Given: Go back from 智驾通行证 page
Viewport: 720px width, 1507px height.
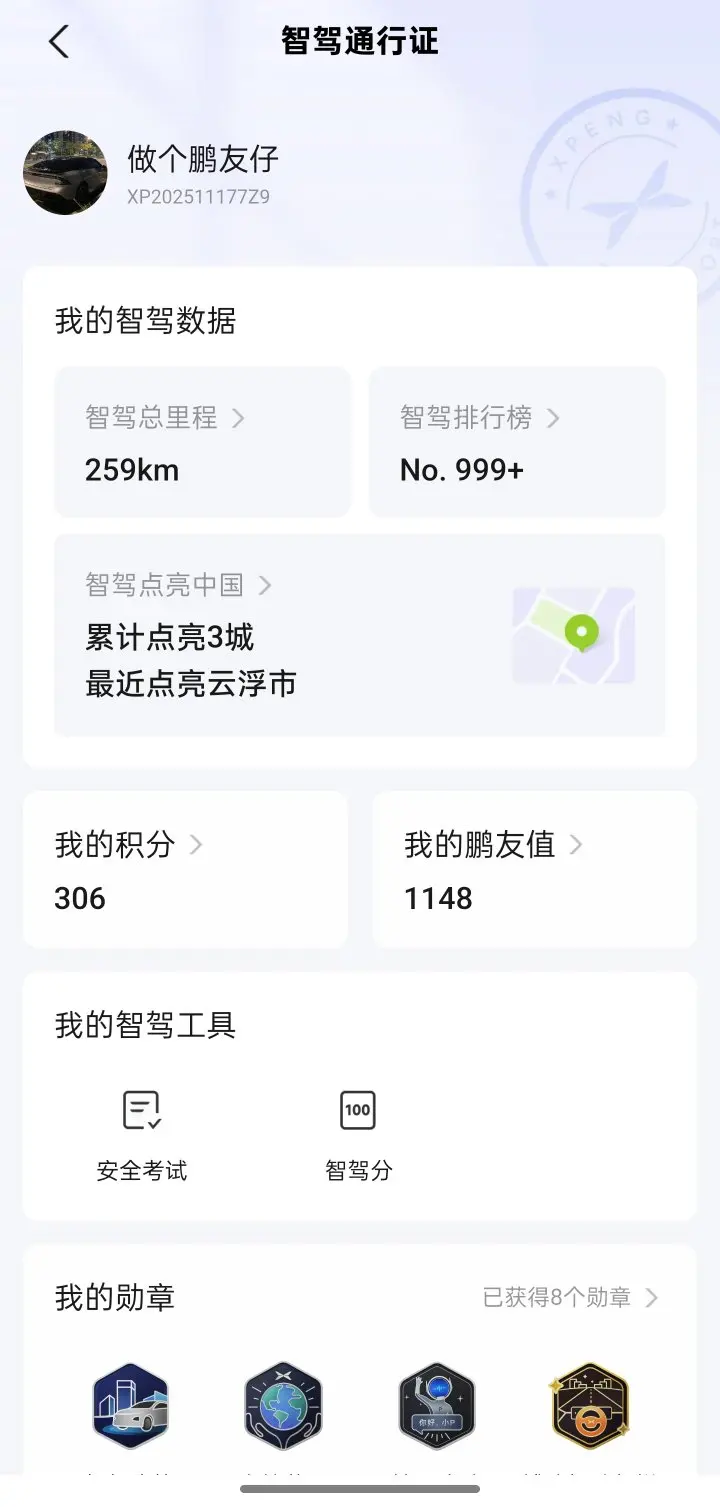Looking at the screenshot, I should click(x=59, y=42).
